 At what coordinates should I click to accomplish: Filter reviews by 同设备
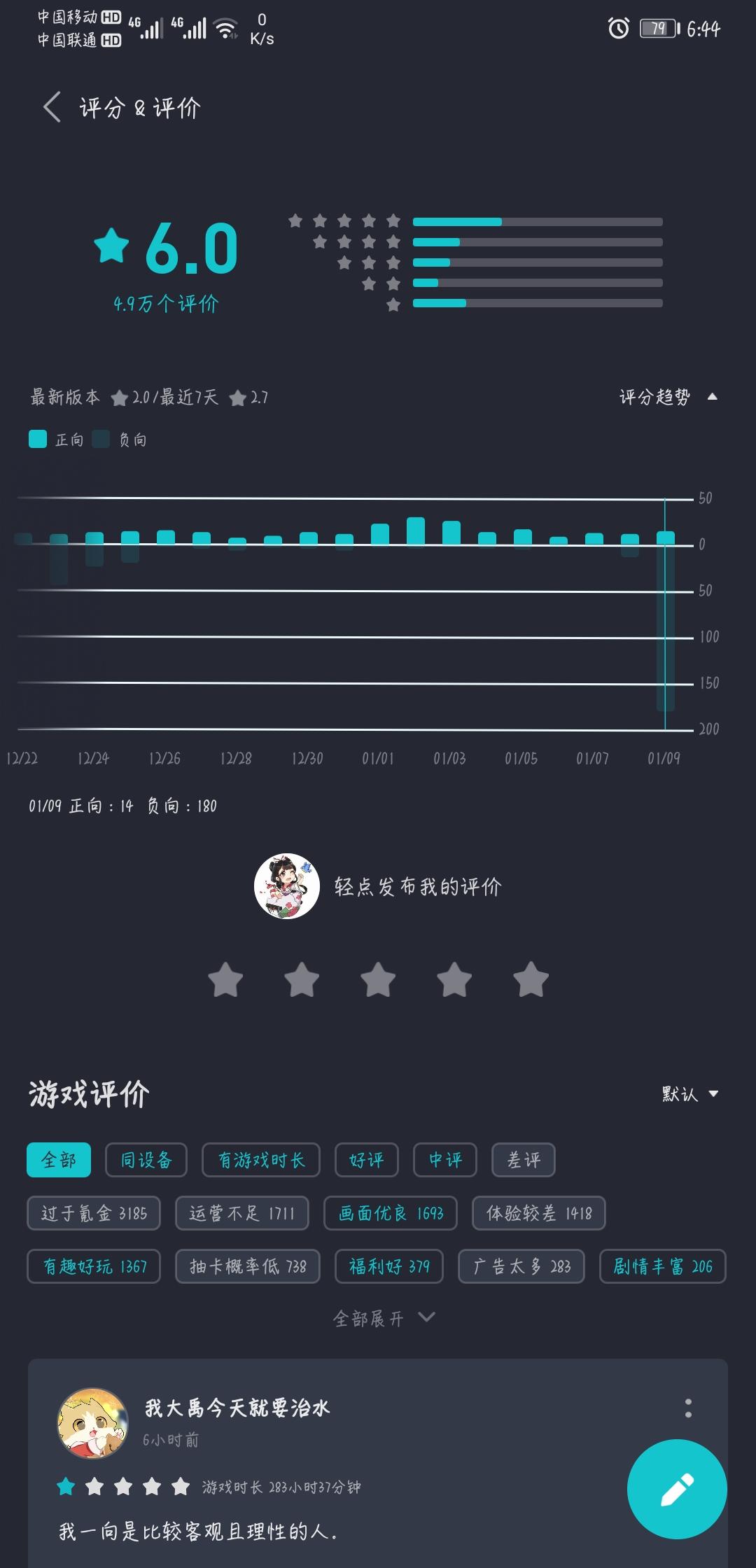(146, 1160)
